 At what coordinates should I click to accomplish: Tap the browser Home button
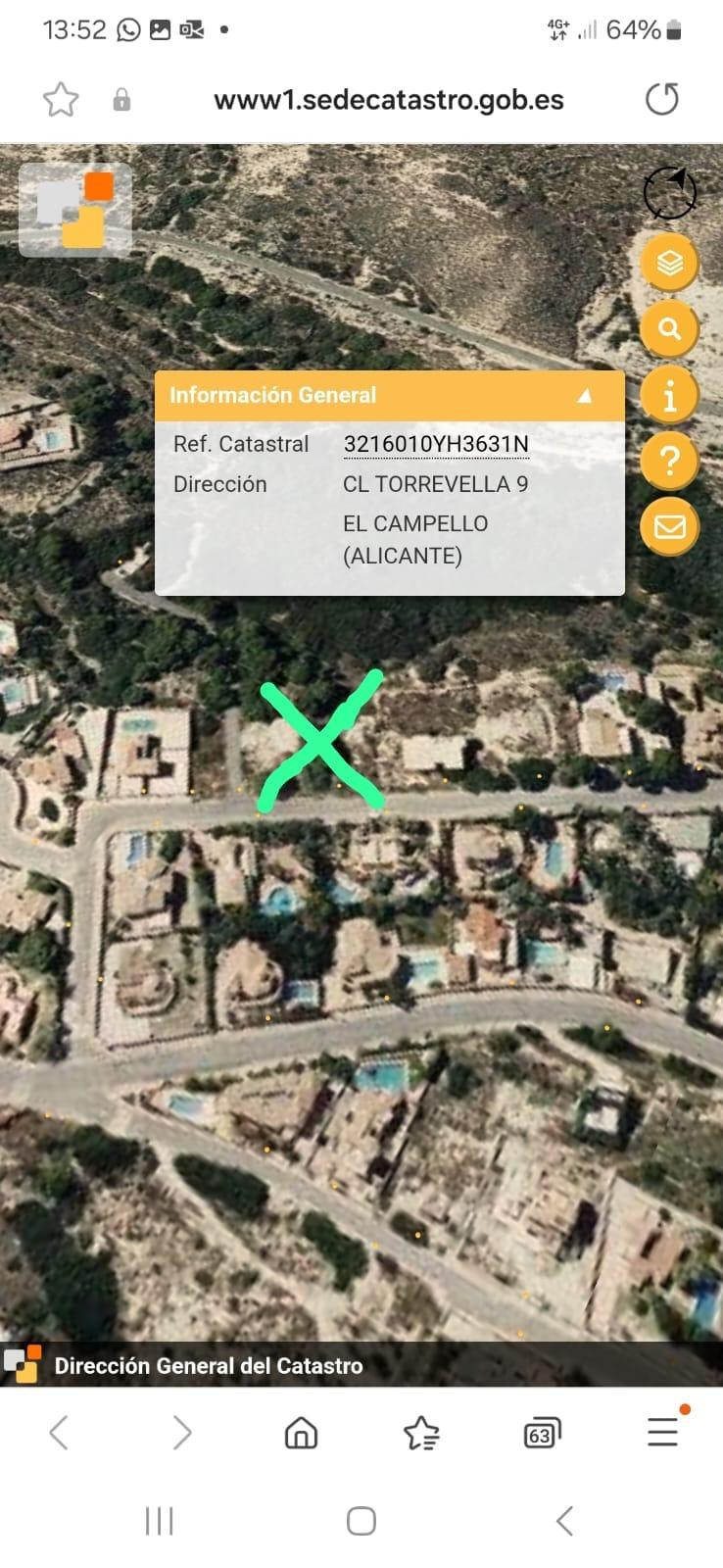pos(301,1433)
